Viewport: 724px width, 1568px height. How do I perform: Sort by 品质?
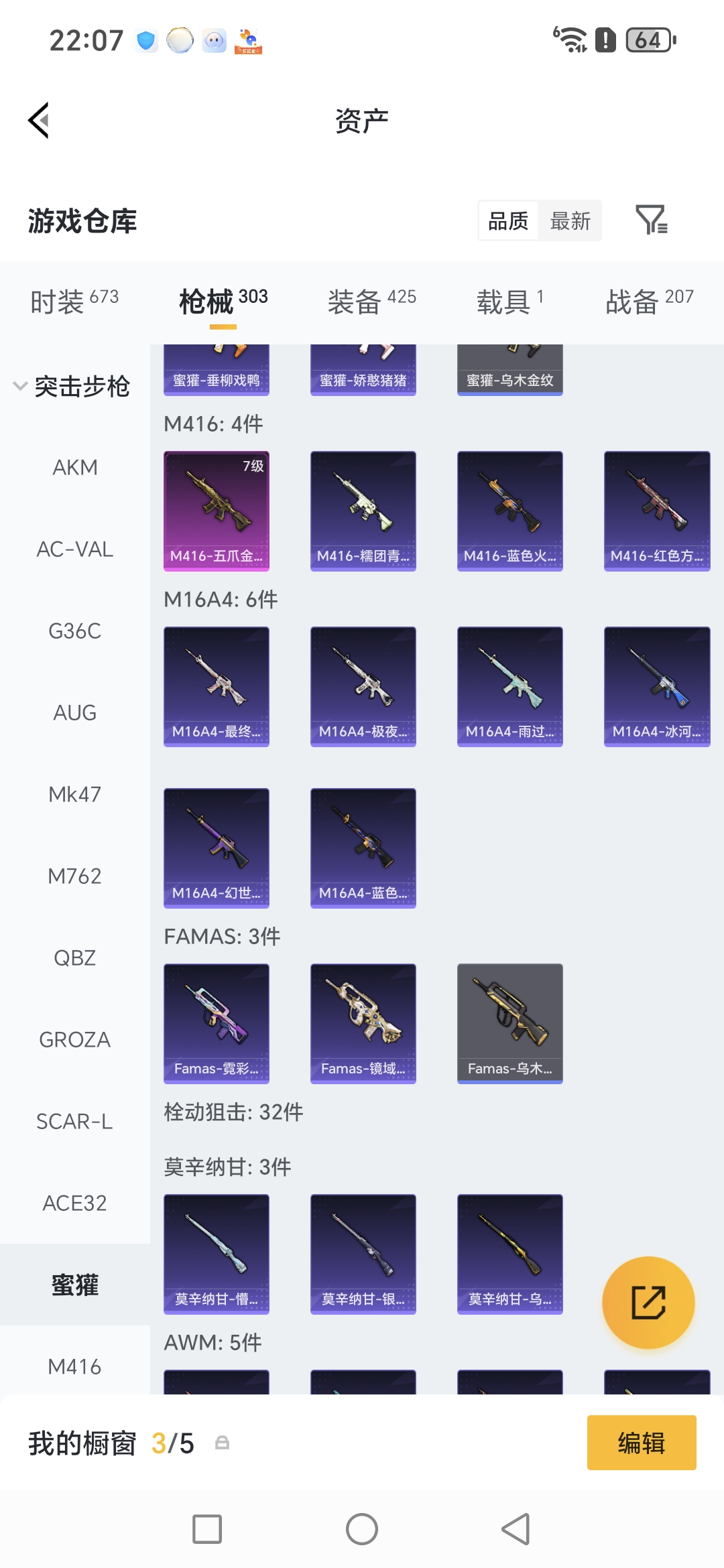pos(508,220)
